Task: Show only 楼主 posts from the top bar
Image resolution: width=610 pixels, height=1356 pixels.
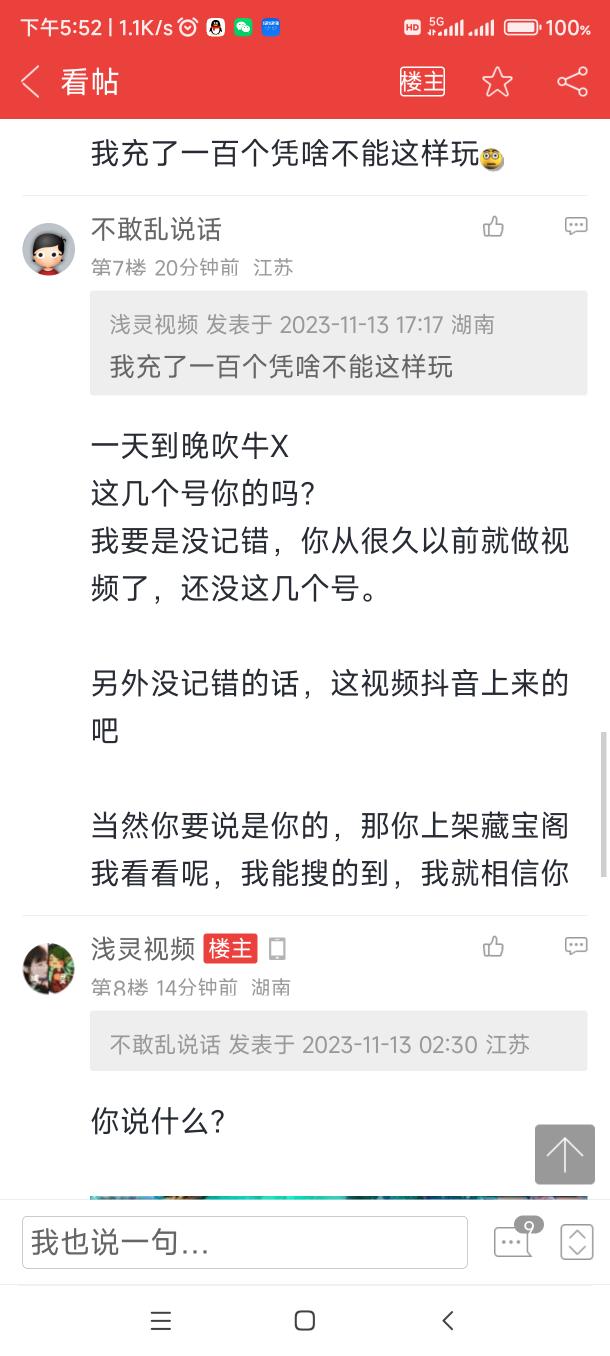Action: [x=422, y=82]
